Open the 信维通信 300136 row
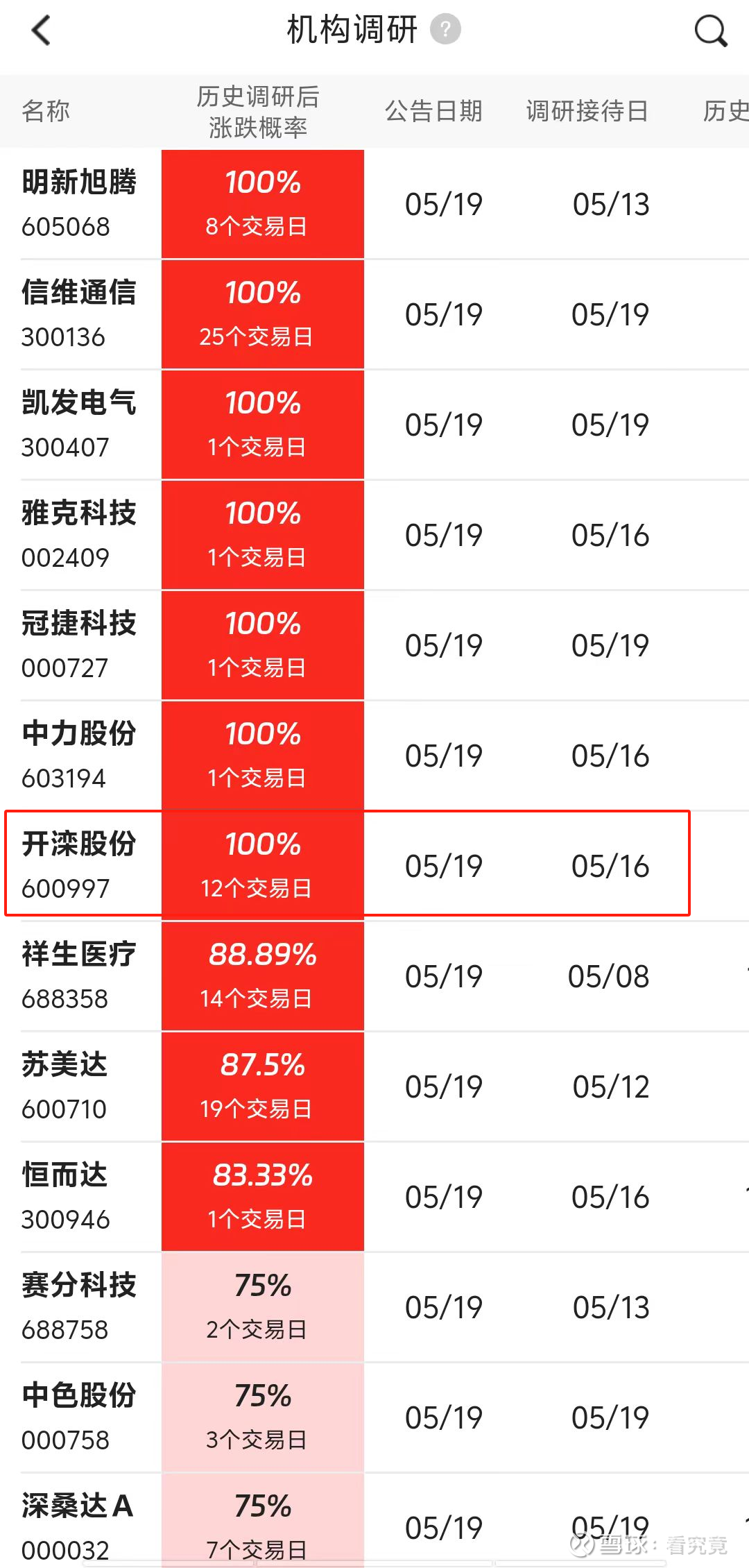The height and width of the screenshot is (1568, 749). 374,314
